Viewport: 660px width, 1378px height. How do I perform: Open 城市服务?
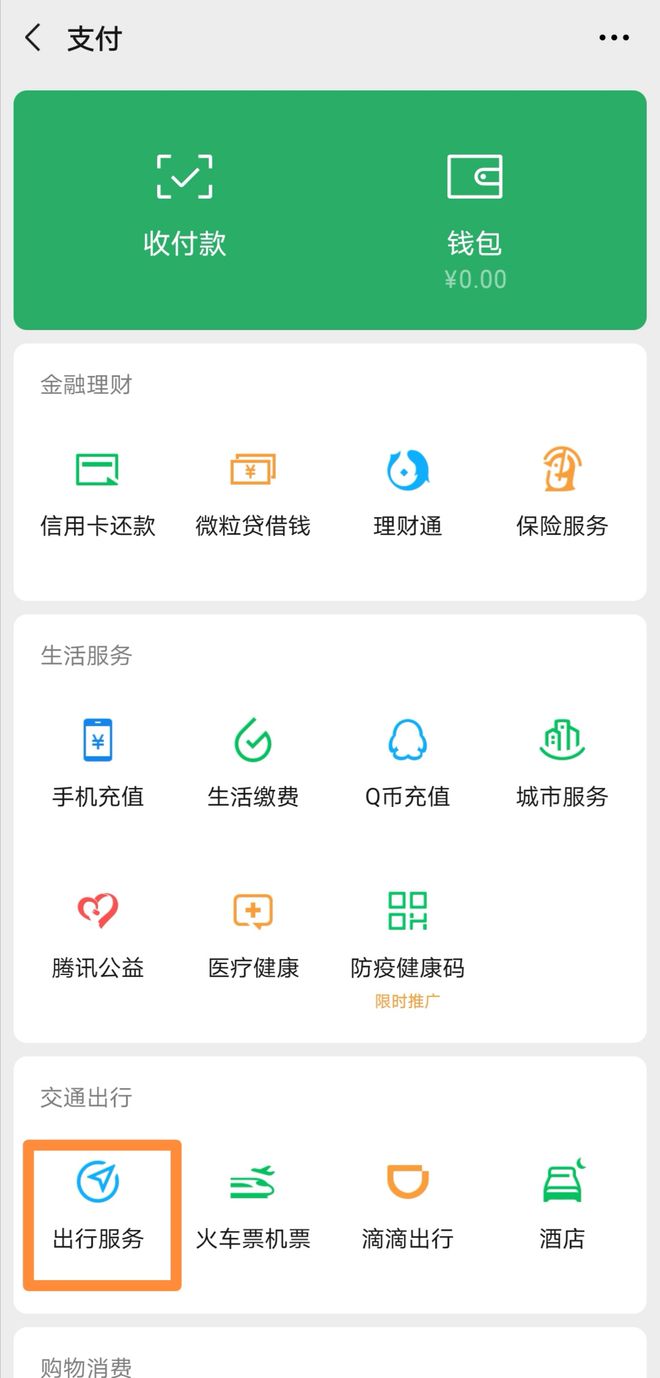[562, 763]
